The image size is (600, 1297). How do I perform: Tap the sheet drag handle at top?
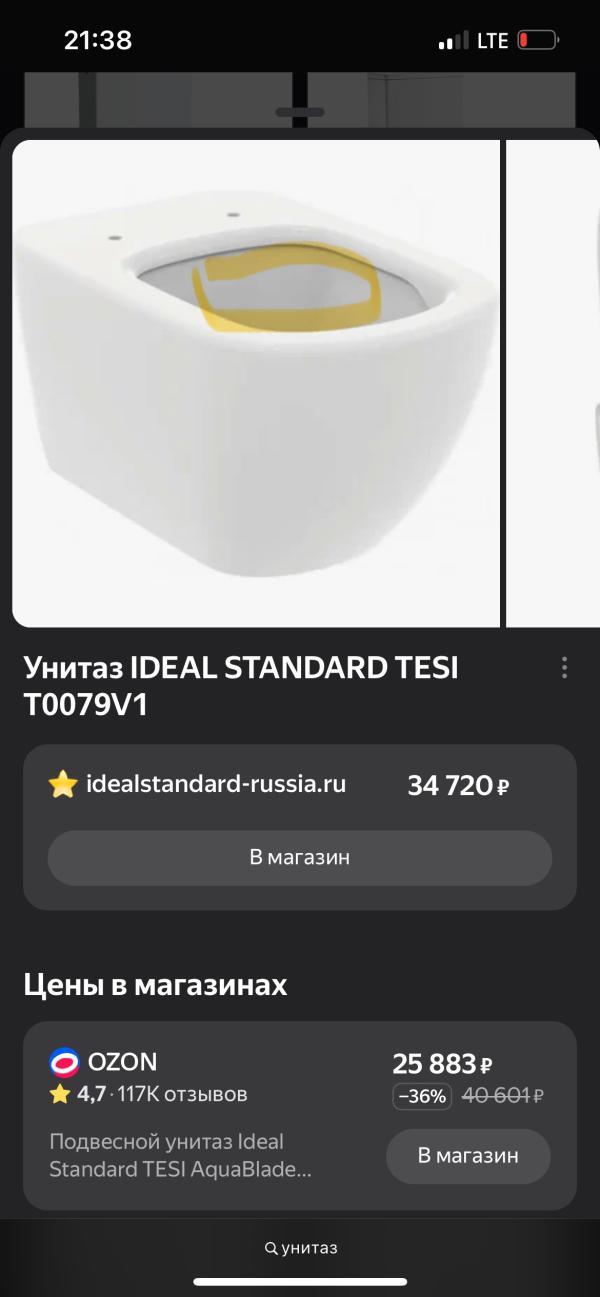tap(300, 112)
